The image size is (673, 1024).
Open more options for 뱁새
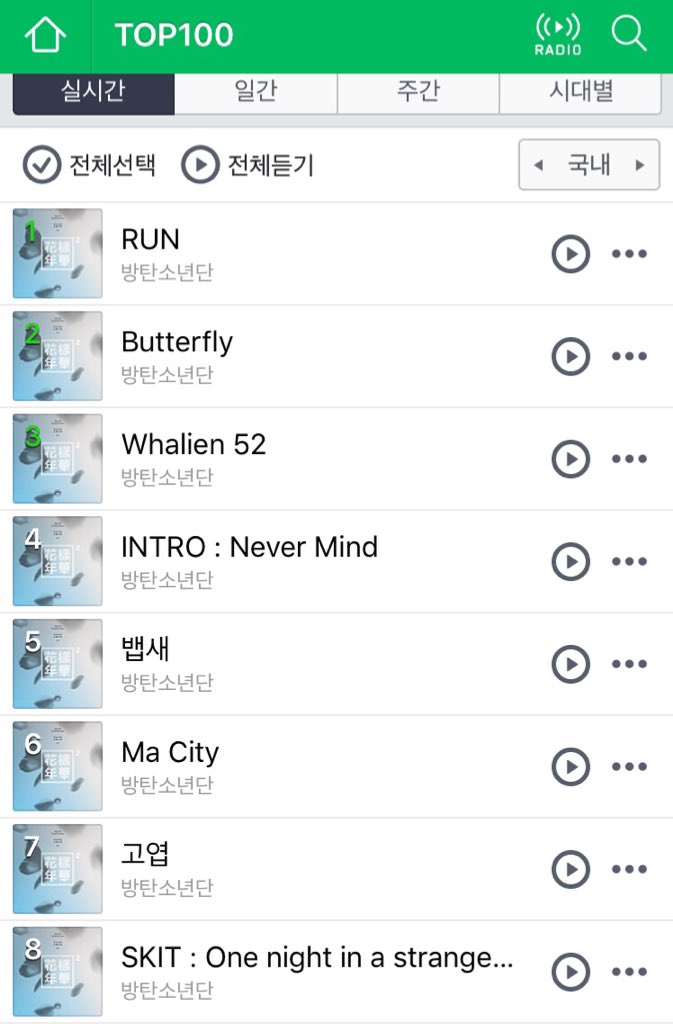click(629, 664)
